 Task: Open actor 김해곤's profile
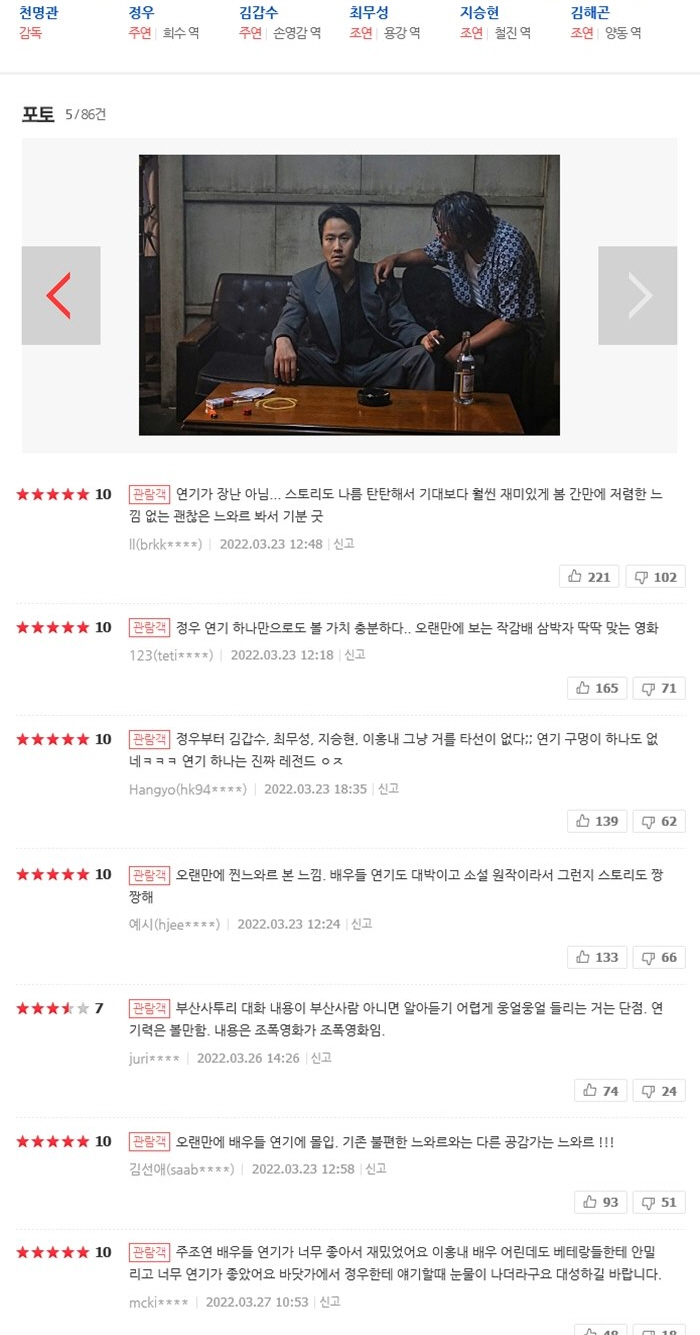coord(590,12)
